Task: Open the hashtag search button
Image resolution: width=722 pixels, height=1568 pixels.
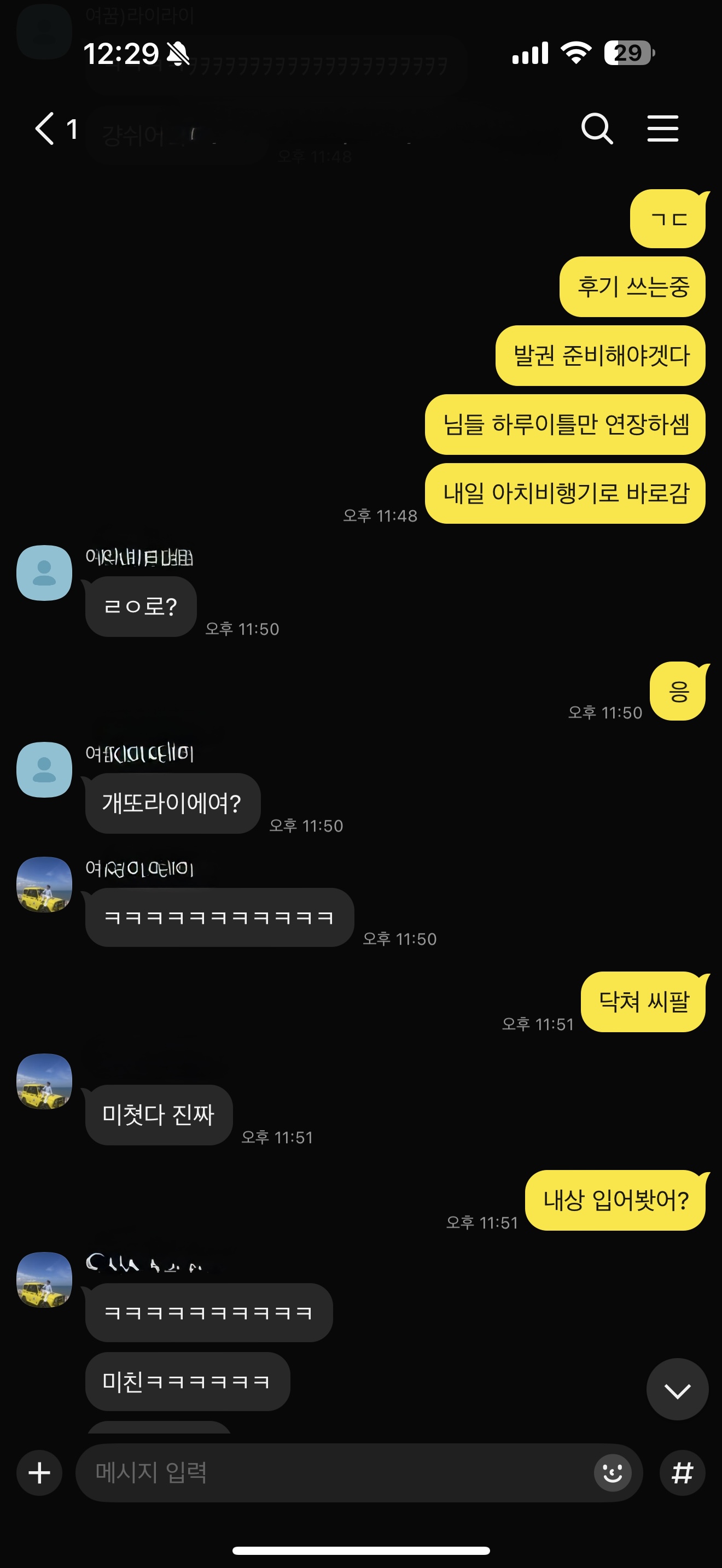Action: [683, 1473]
